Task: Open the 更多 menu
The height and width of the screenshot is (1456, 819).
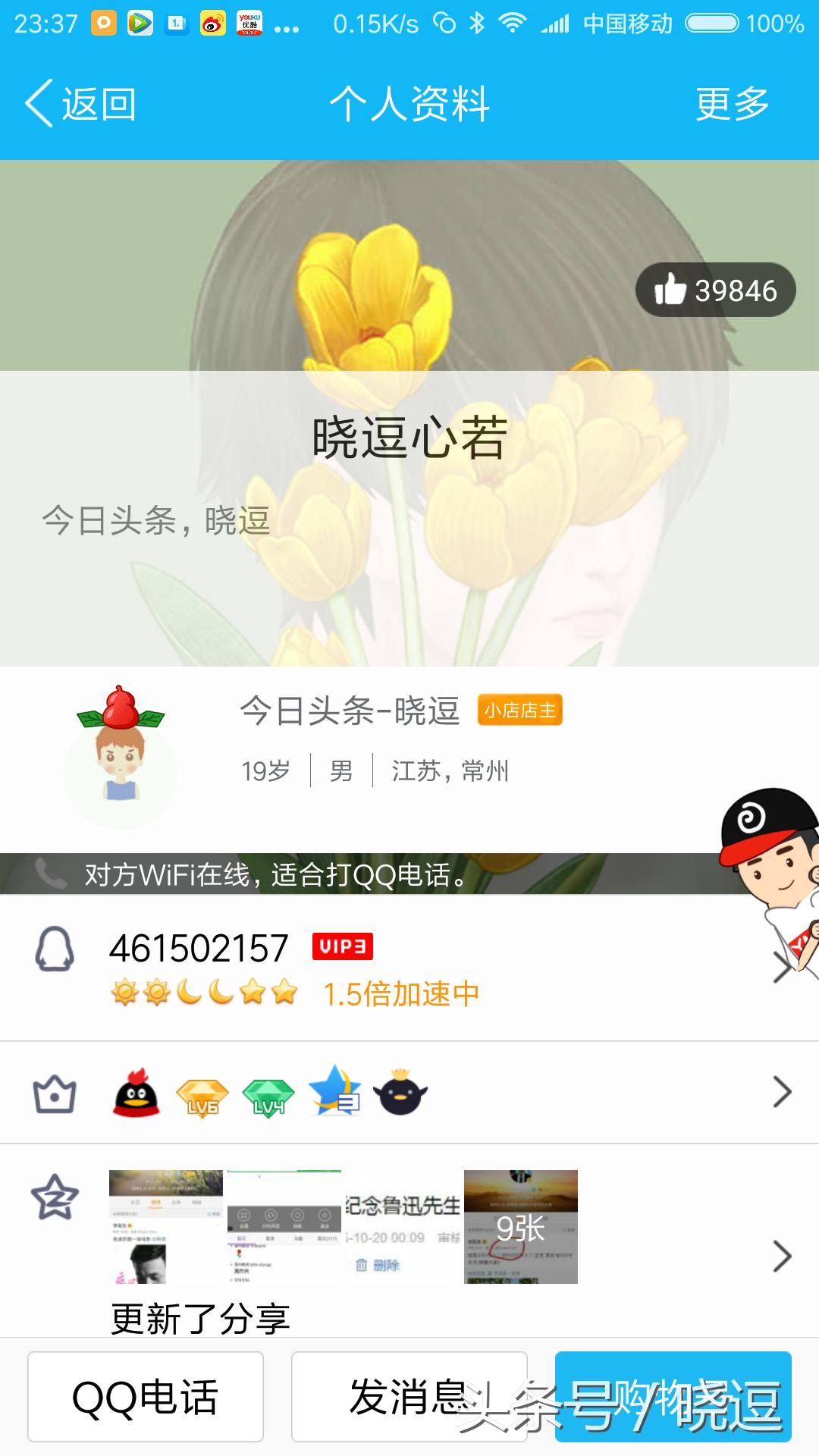Action: click(732, 106)
